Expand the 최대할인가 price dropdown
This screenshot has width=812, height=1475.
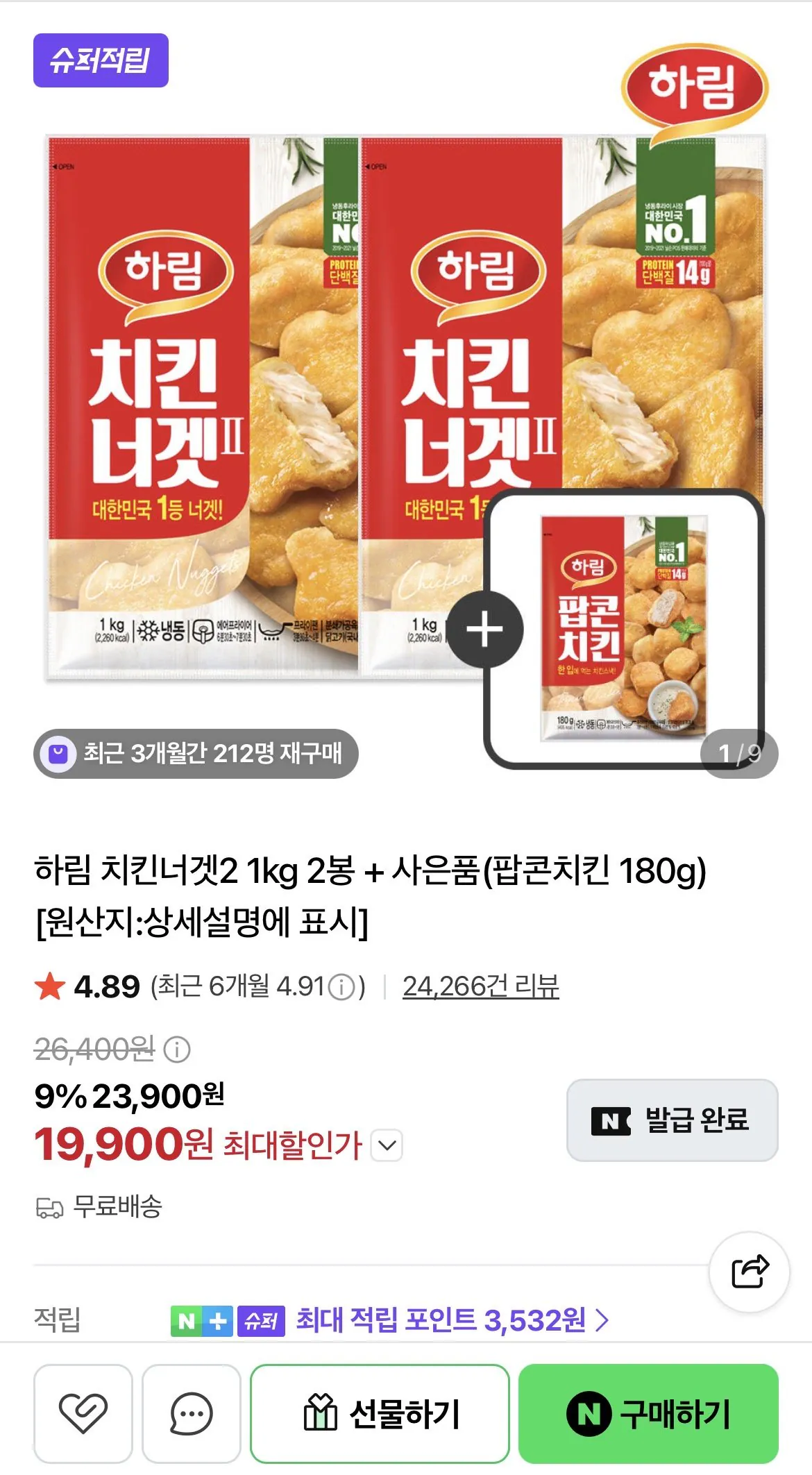click(x=387, y=1145)
